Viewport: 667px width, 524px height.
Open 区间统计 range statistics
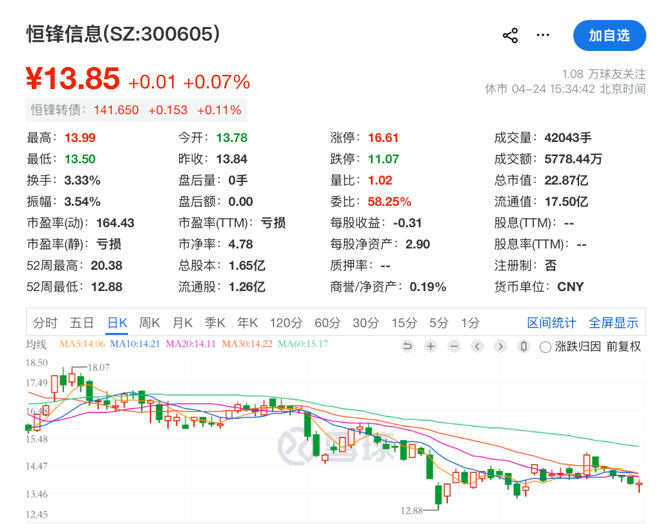click(x=552, y=323)
